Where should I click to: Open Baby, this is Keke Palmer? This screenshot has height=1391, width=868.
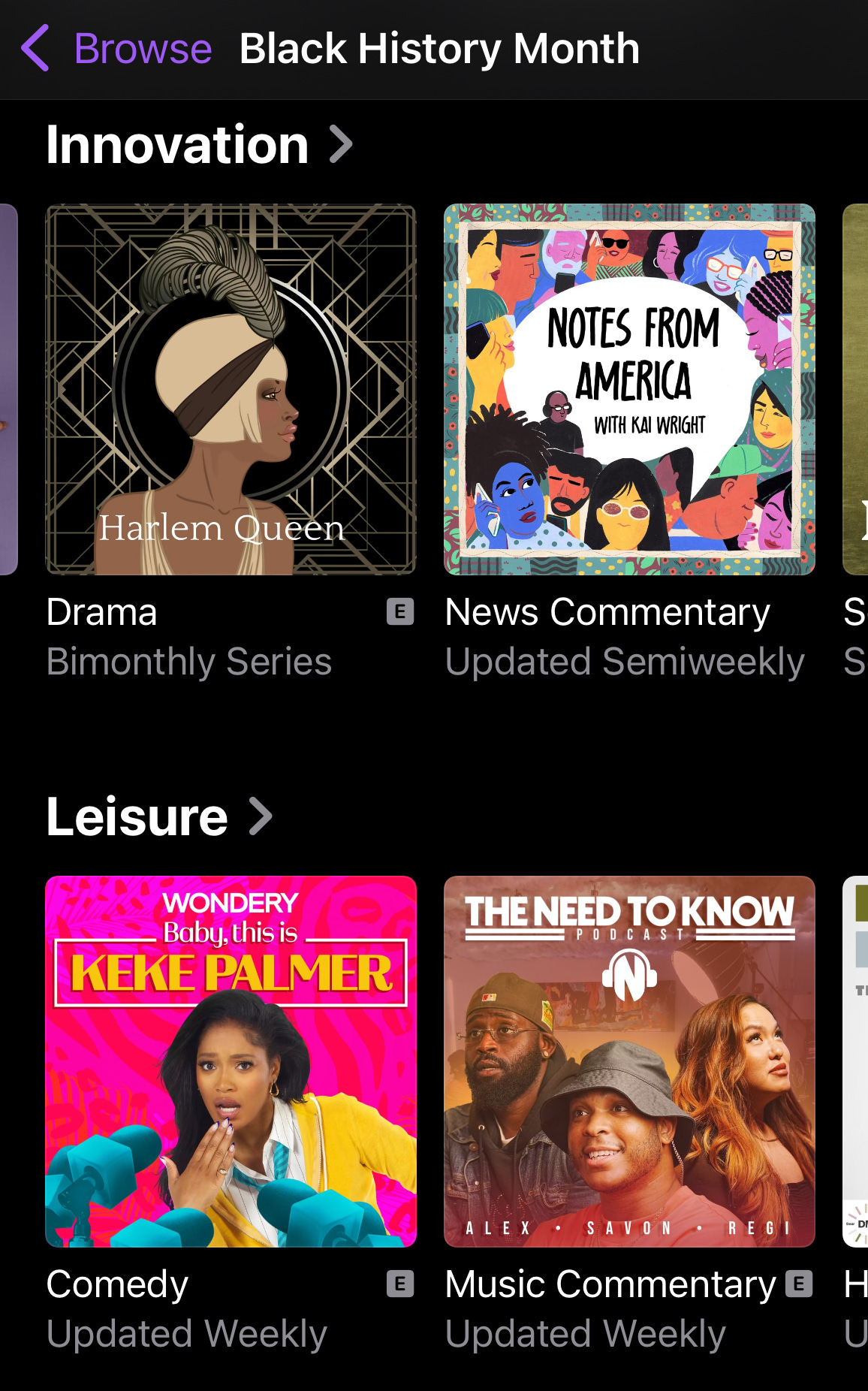231,1061
